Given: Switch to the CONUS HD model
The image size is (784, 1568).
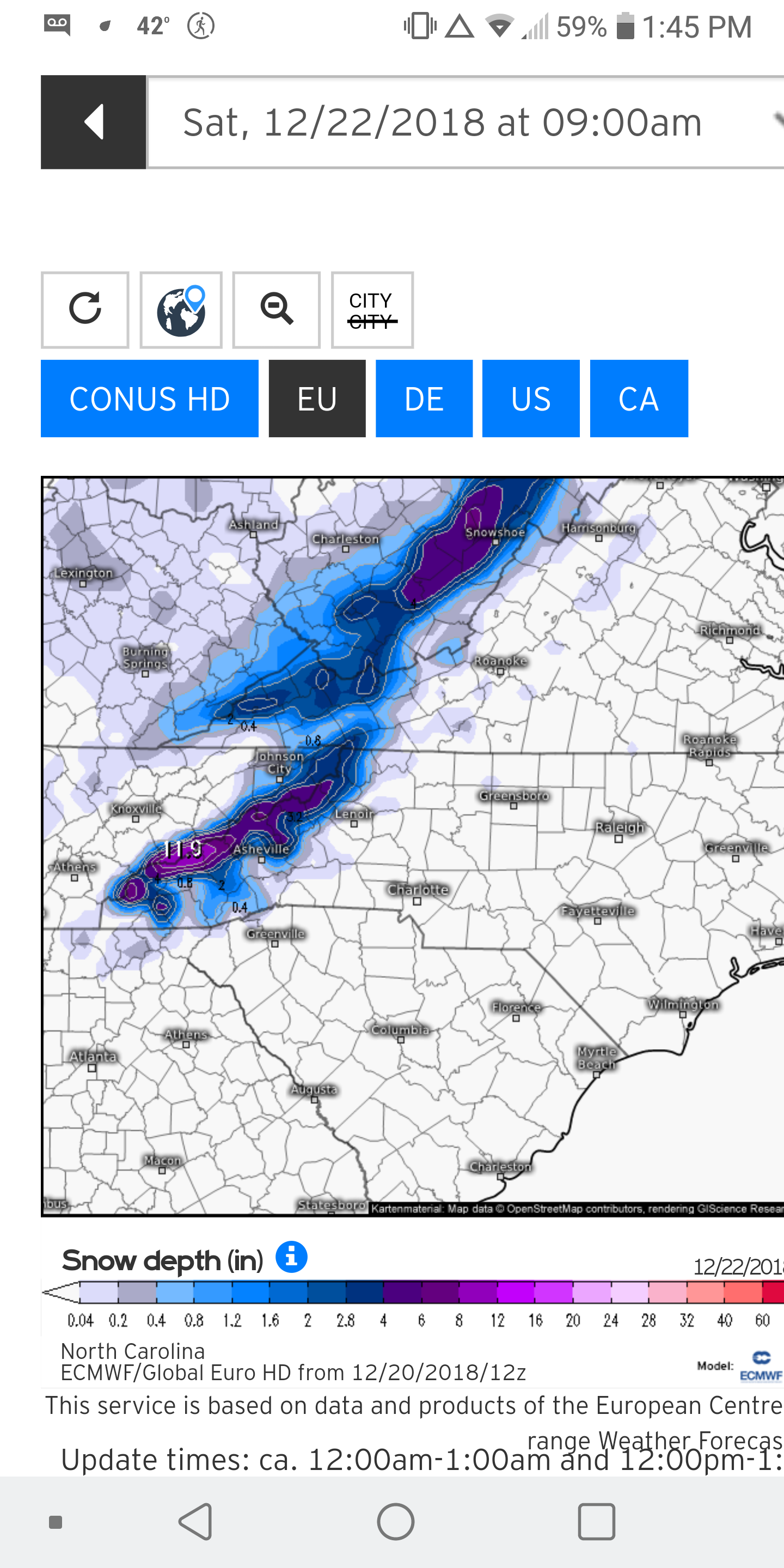Looking at the screenshot, I should [x=150, y=399].
